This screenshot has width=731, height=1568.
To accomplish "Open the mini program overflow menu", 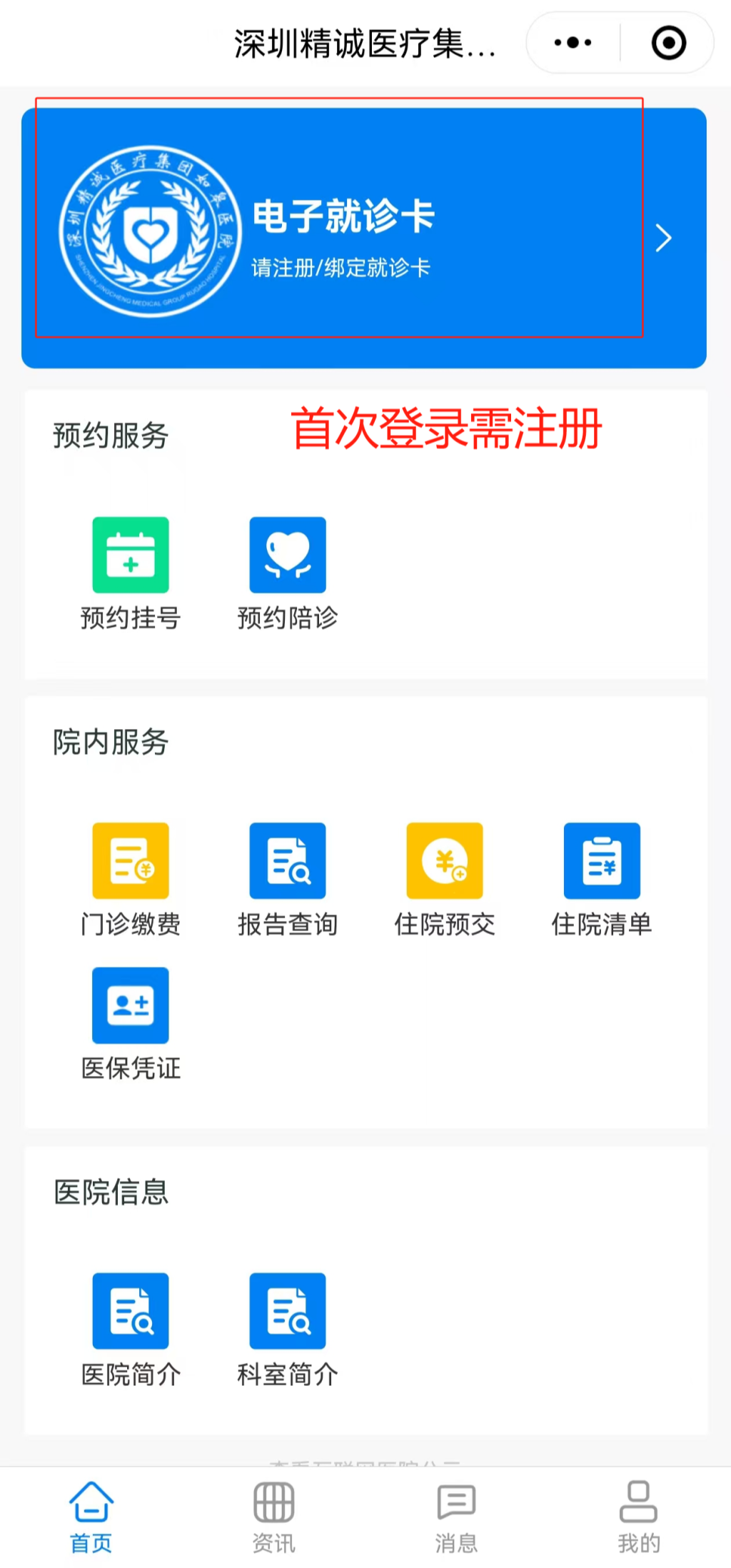I will point(573,43).
